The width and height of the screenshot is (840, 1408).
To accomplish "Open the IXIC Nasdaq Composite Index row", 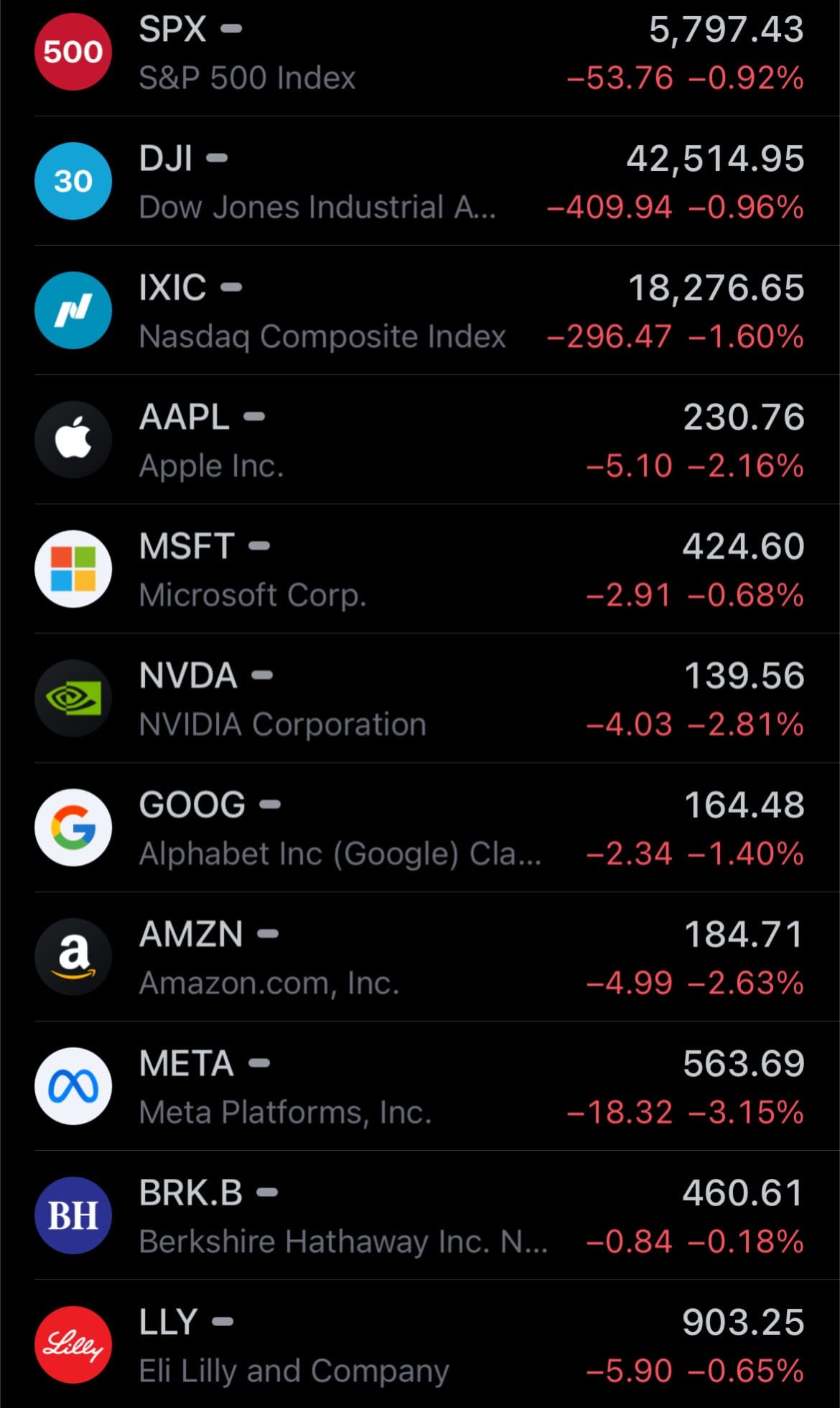I will pyautogui.click(x=420, y=310).
